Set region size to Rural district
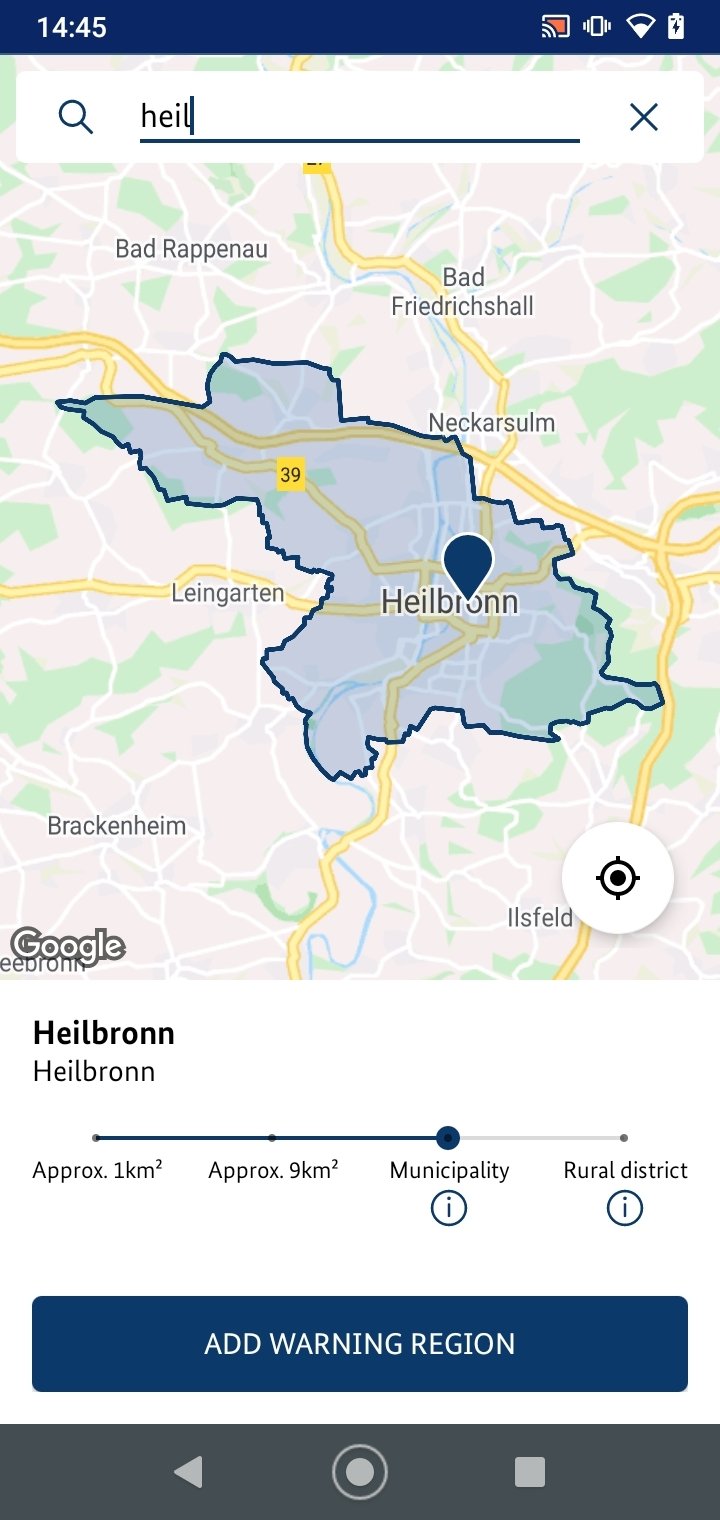720x1520 pixels. pos(625,1170)
